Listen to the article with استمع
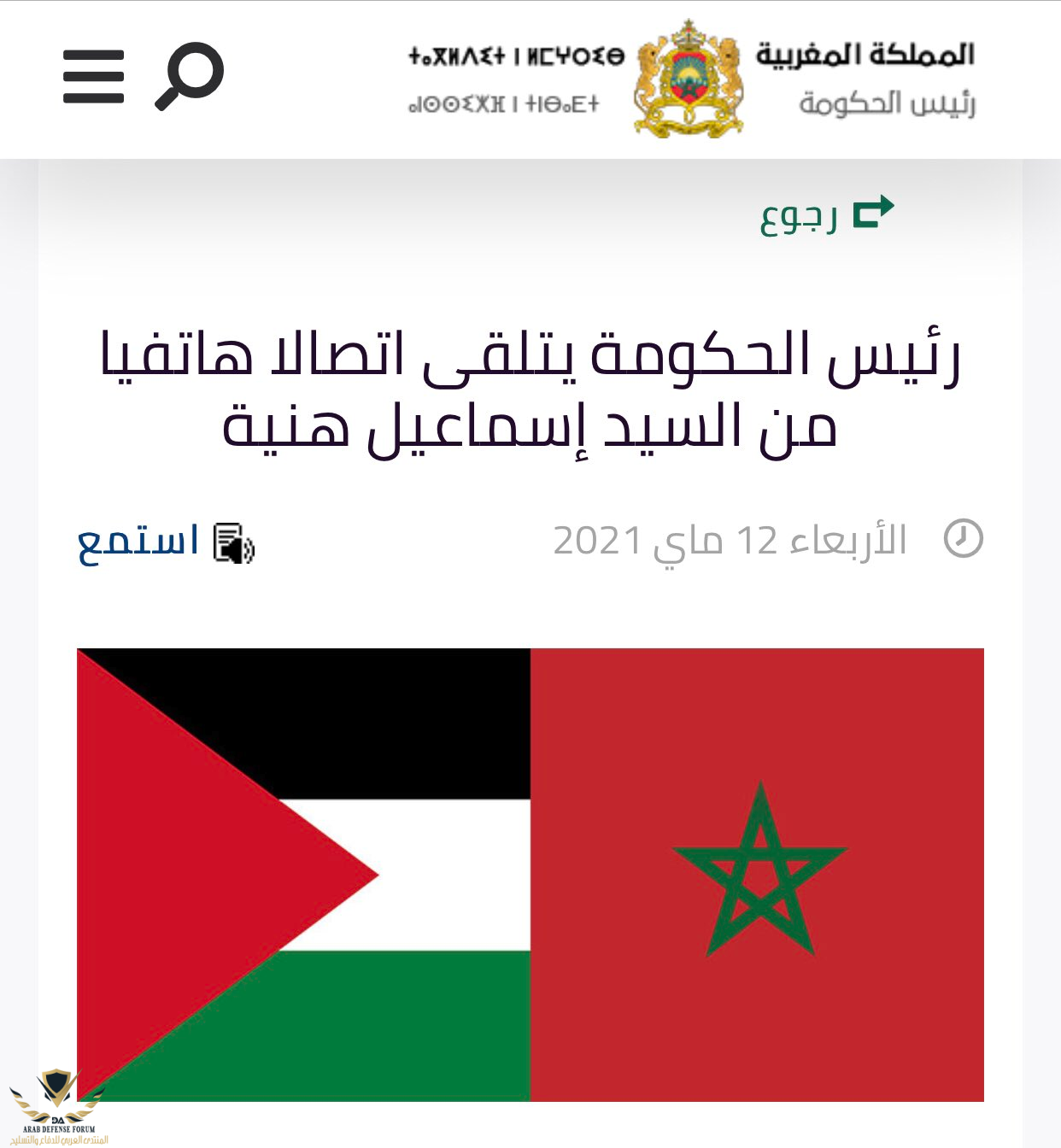 click(166, 542)
